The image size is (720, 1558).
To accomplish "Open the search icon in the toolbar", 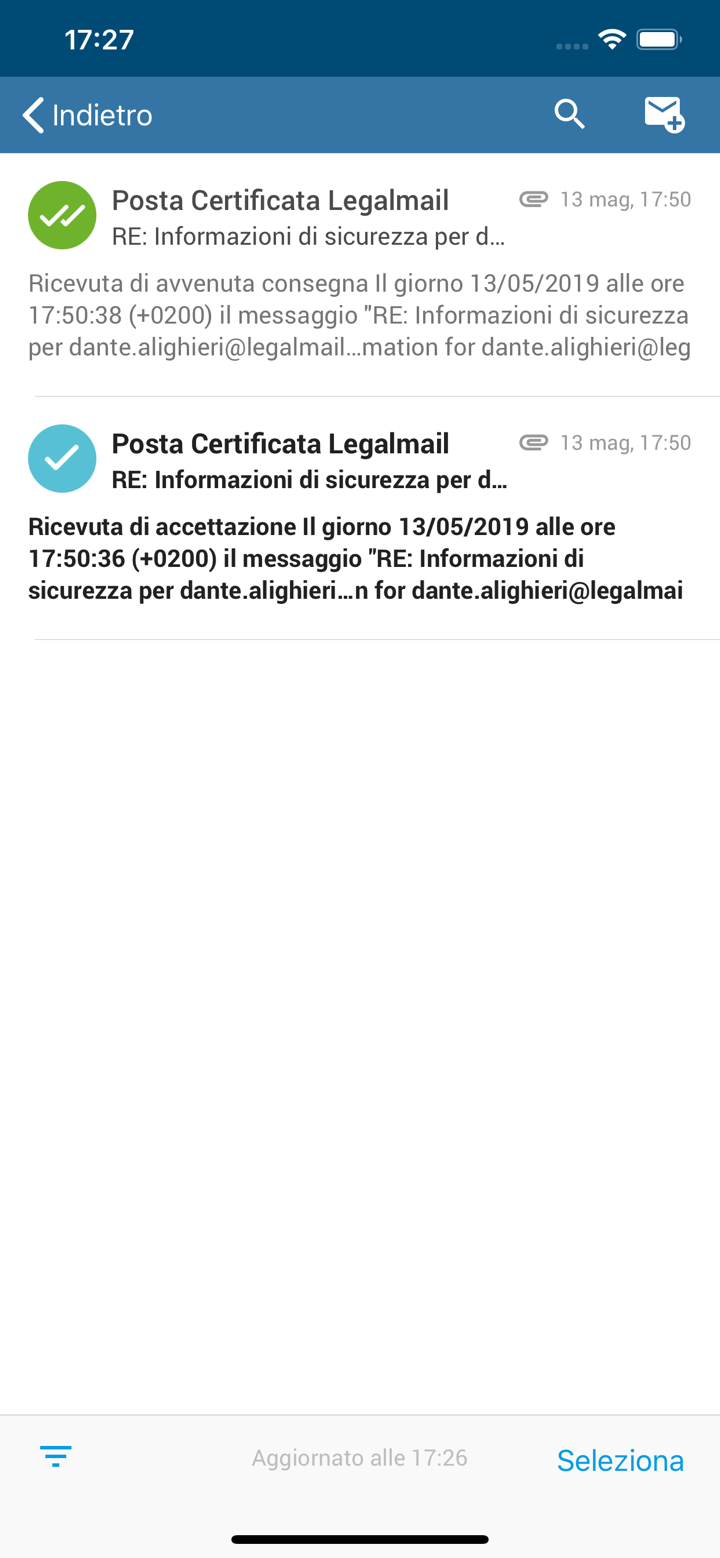I will 569,114.
